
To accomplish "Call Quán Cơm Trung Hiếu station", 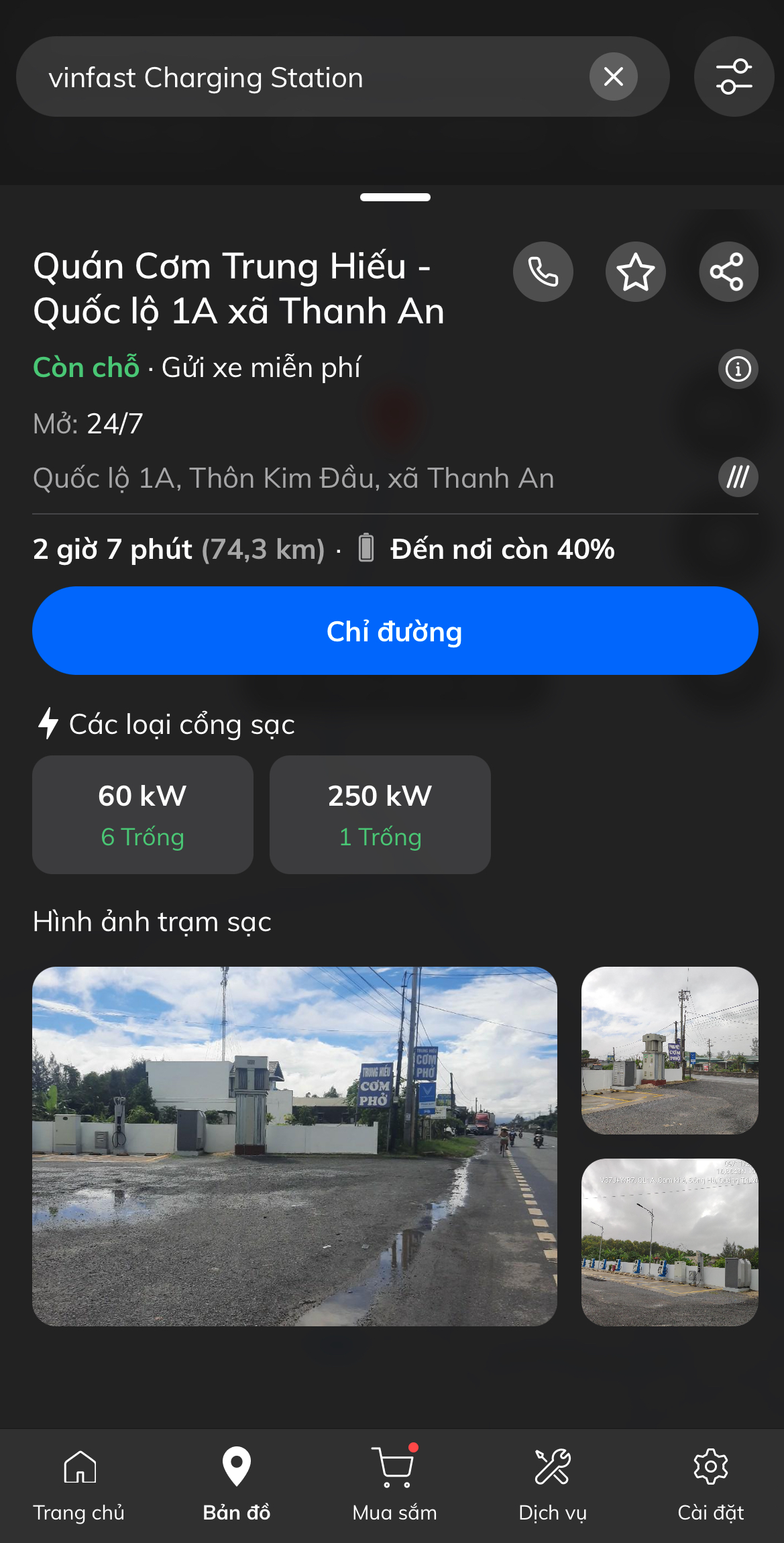I will [x=543, y=272].
